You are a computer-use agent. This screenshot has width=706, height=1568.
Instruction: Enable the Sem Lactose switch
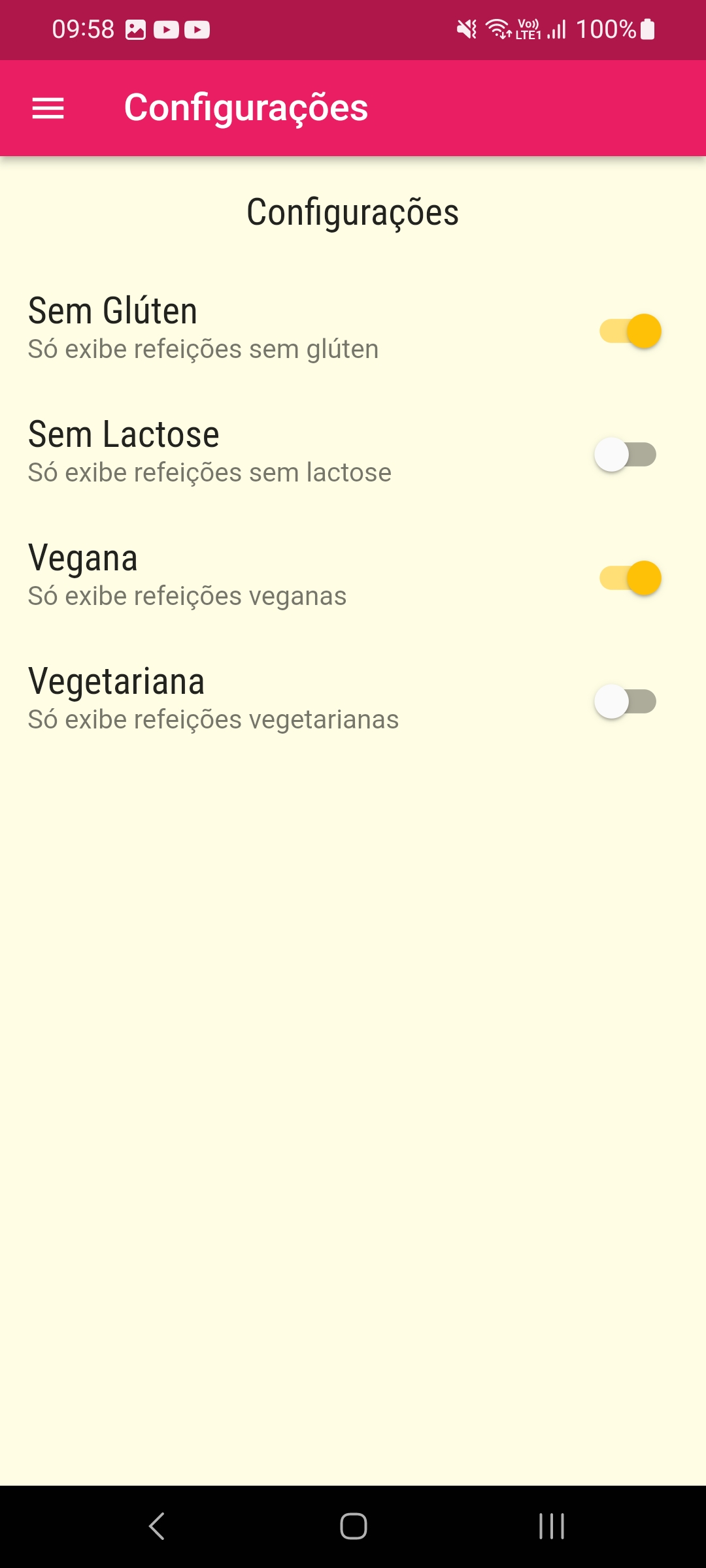coord(626,455)
